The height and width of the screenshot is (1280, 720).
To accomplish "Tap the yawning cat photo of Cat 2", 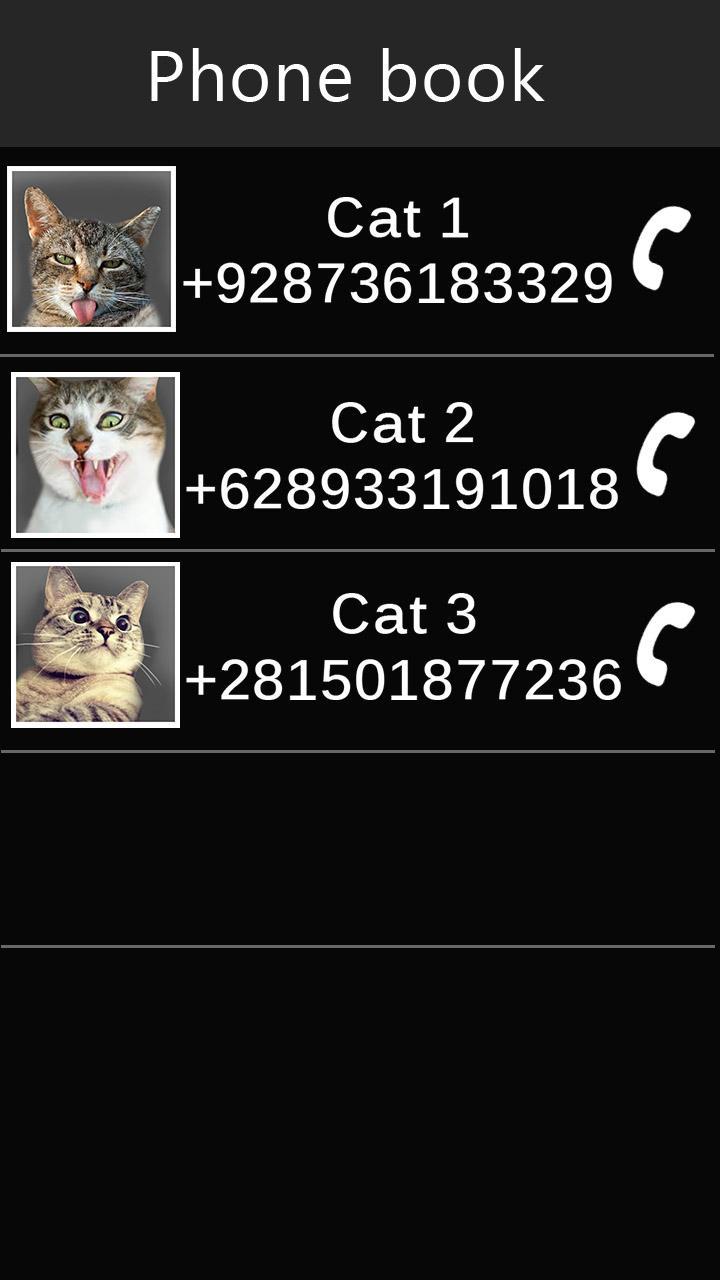I will (x=95, y=455).
